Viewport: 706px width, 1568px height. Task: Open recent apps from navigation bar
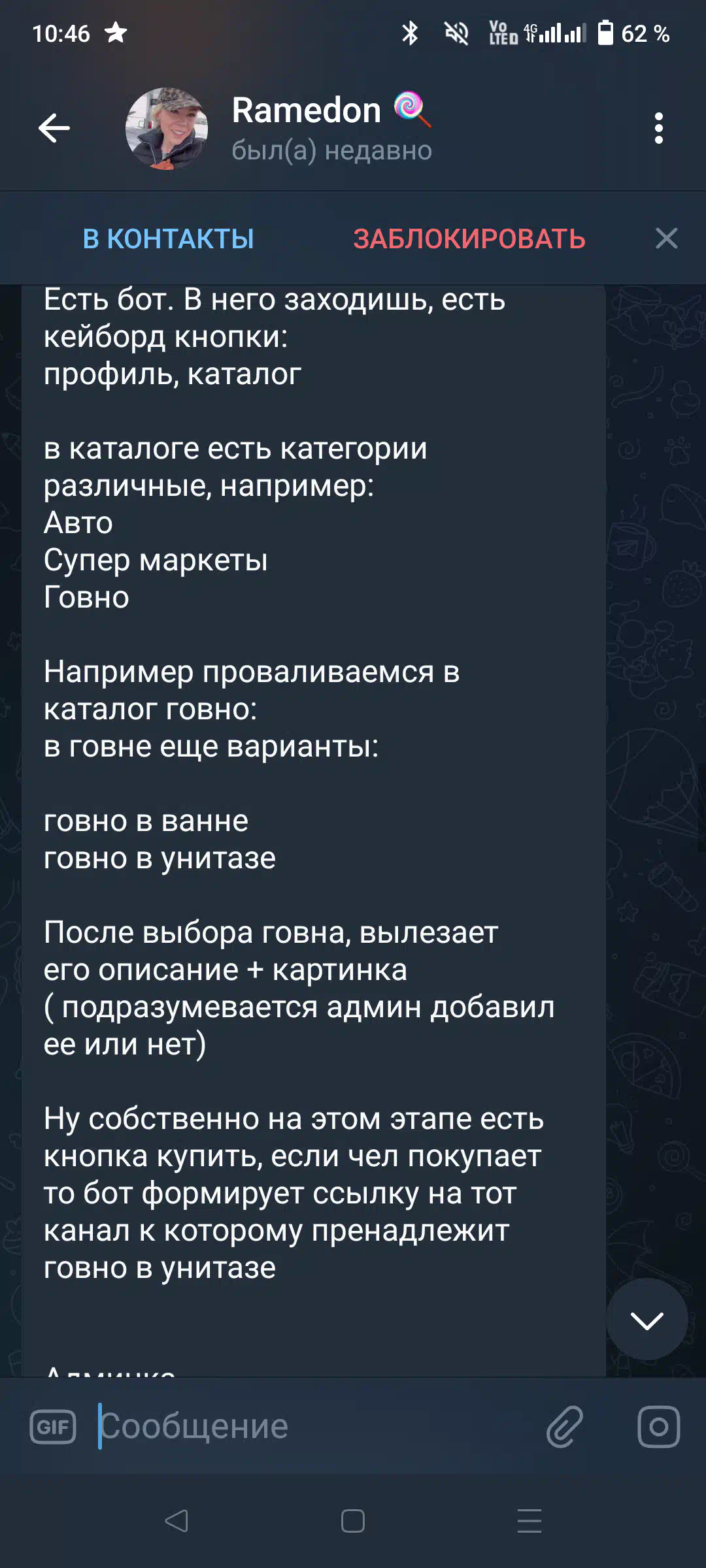[x=529, y=1521]
